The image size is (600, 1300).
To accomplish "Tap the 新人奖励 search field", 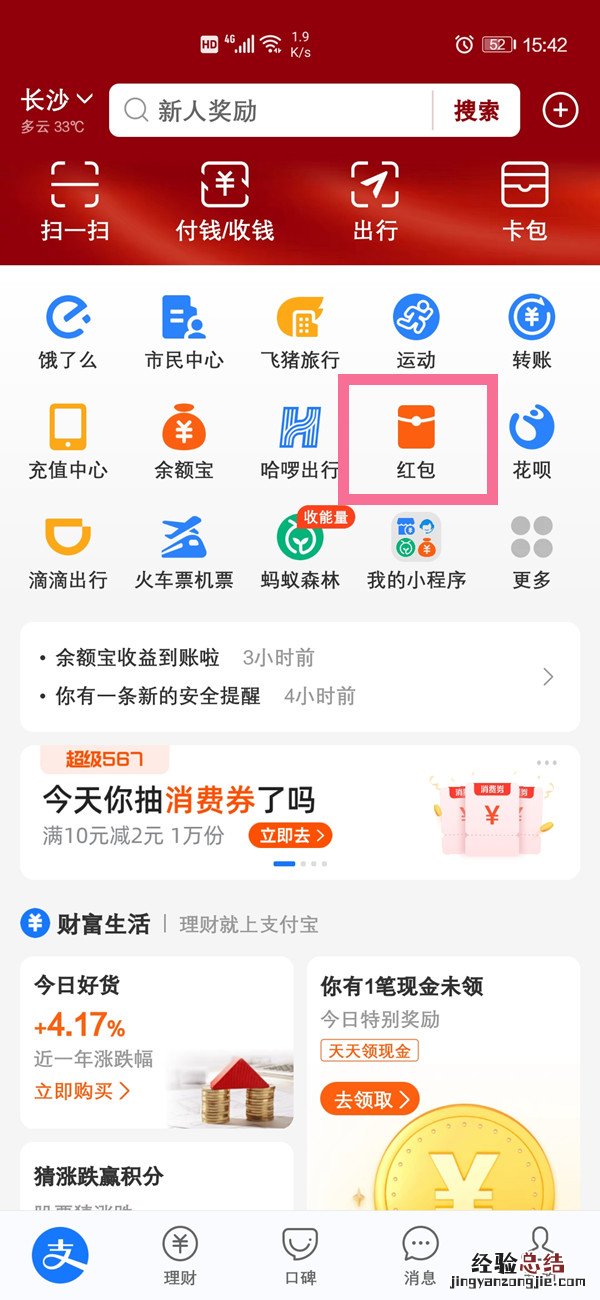I will [270, 110].
